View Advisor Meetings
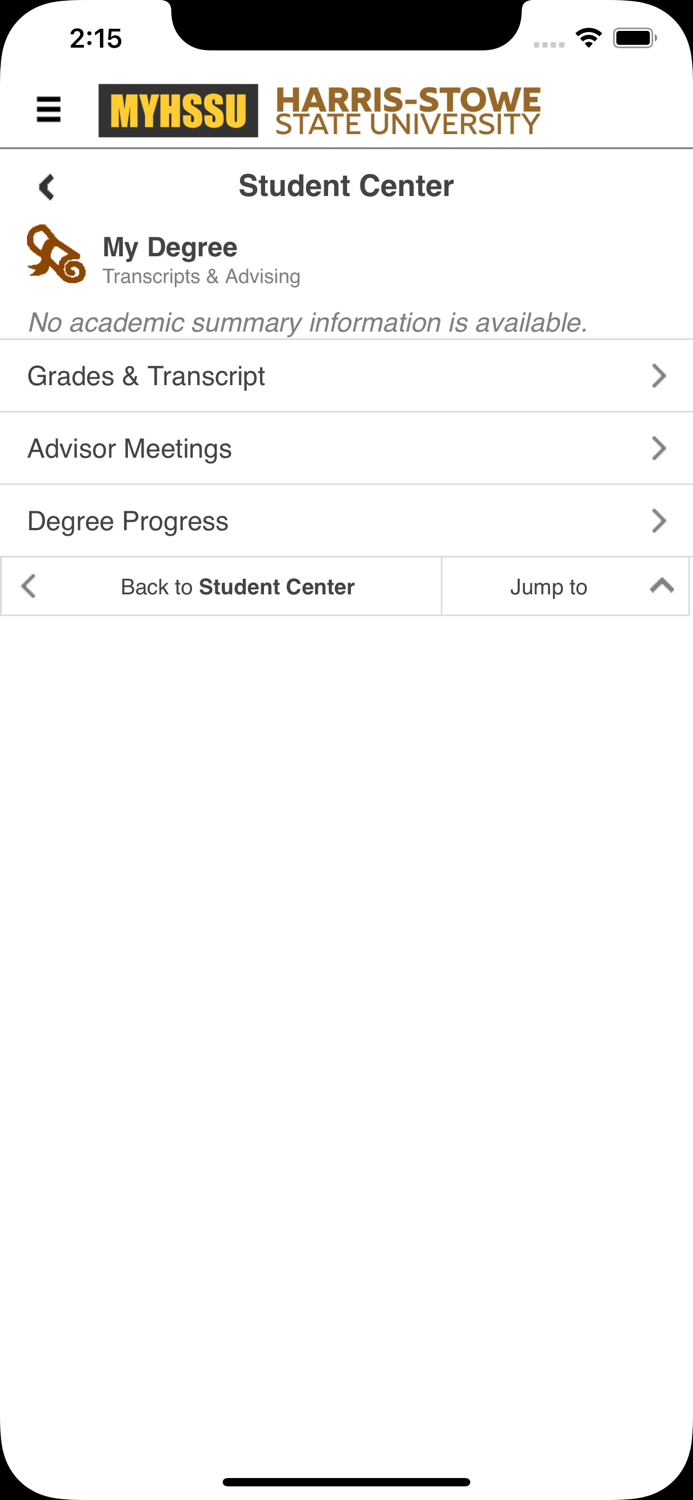The height and width of the screenshot is (1500, 693). click(346, 449)
